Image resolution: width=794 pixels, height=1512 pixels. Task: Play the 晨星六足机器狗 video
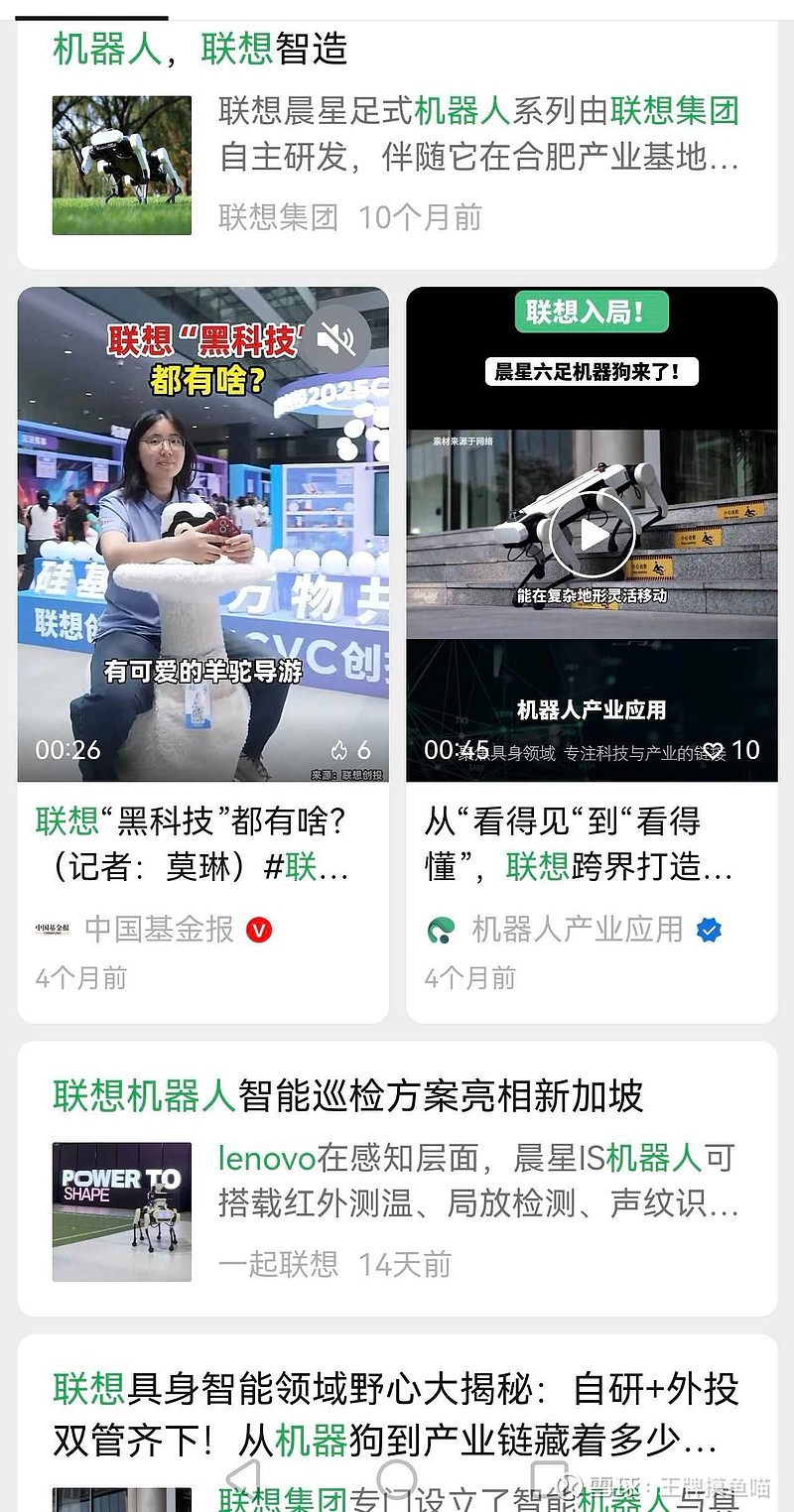593,533
